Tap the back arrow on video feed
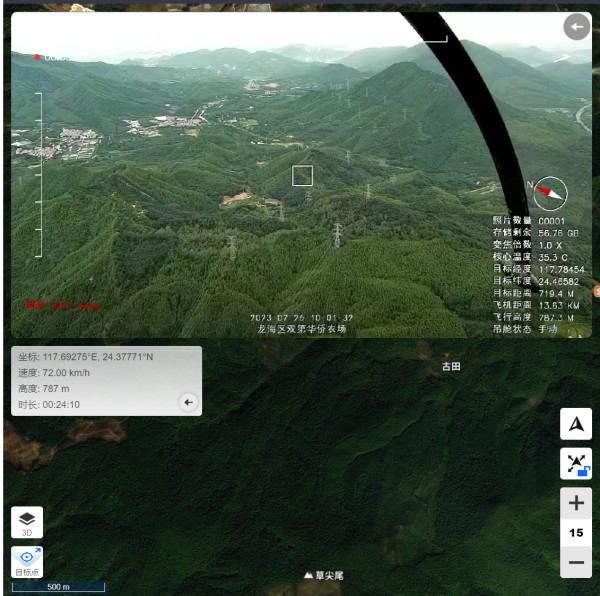This screenshot has height=596, width=600. [576, 27]
